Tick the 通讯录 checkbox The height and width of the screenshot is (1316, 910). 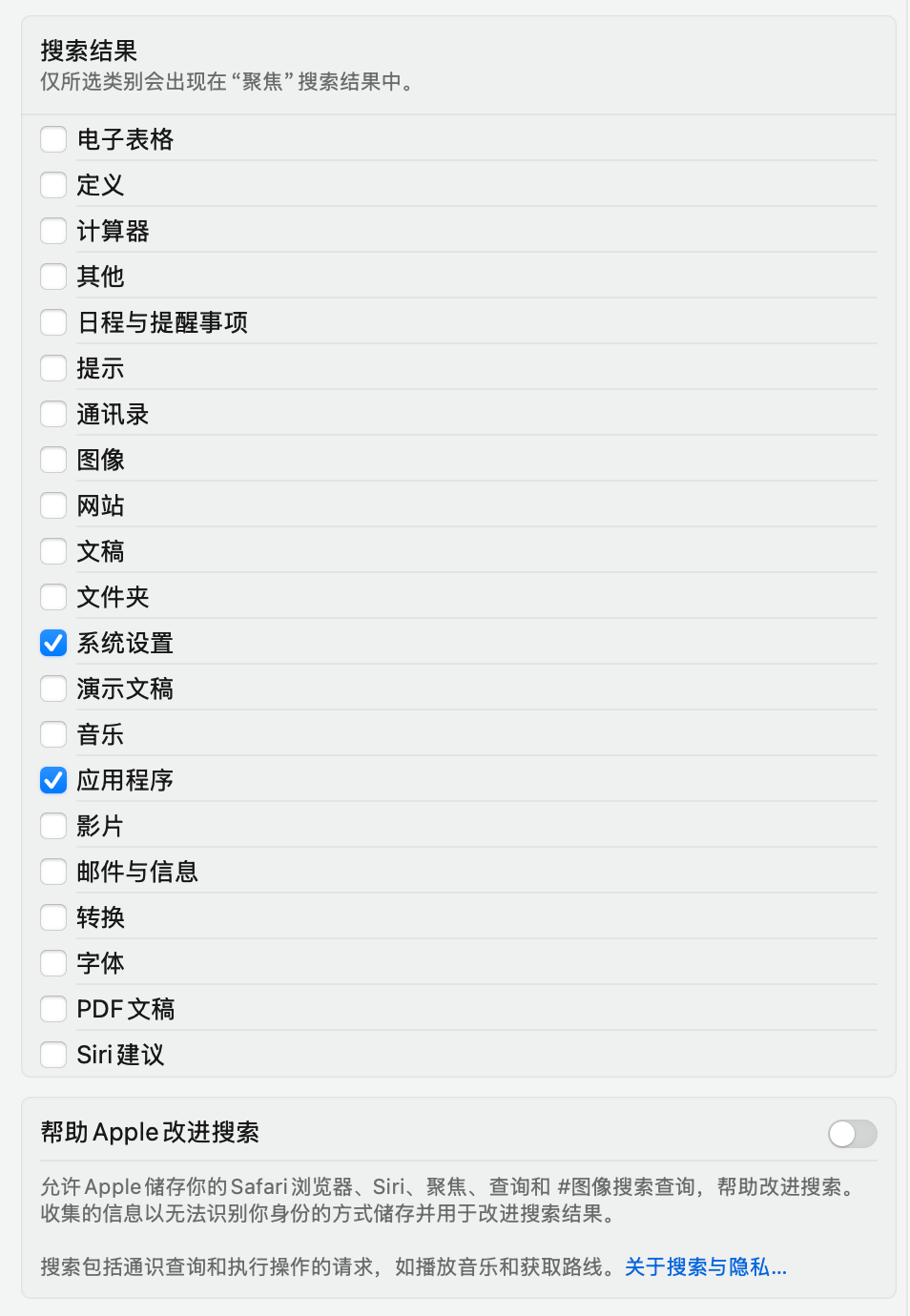[53, 414]
